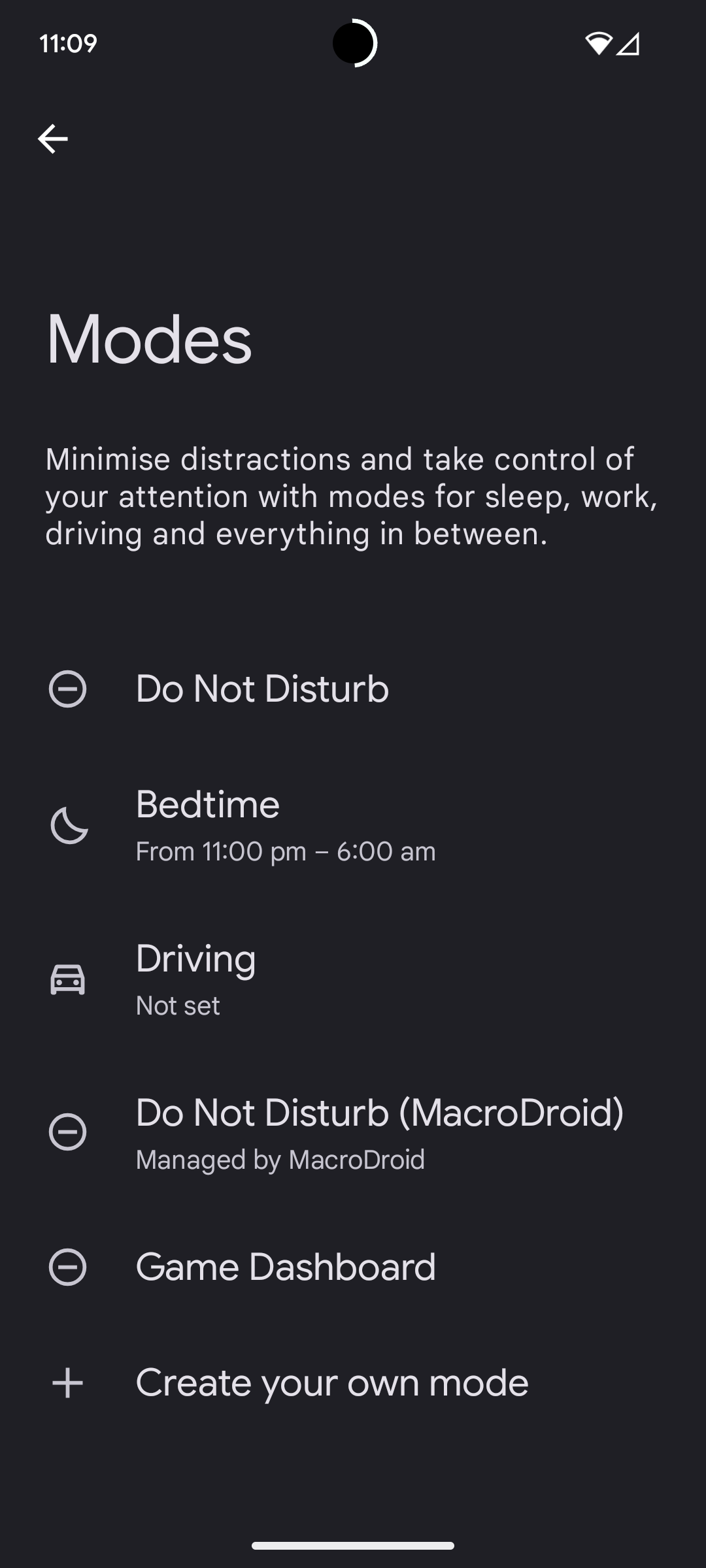Select Create your own mode
Viewport: 706px width, 1568px height.
coord(353,1383)
